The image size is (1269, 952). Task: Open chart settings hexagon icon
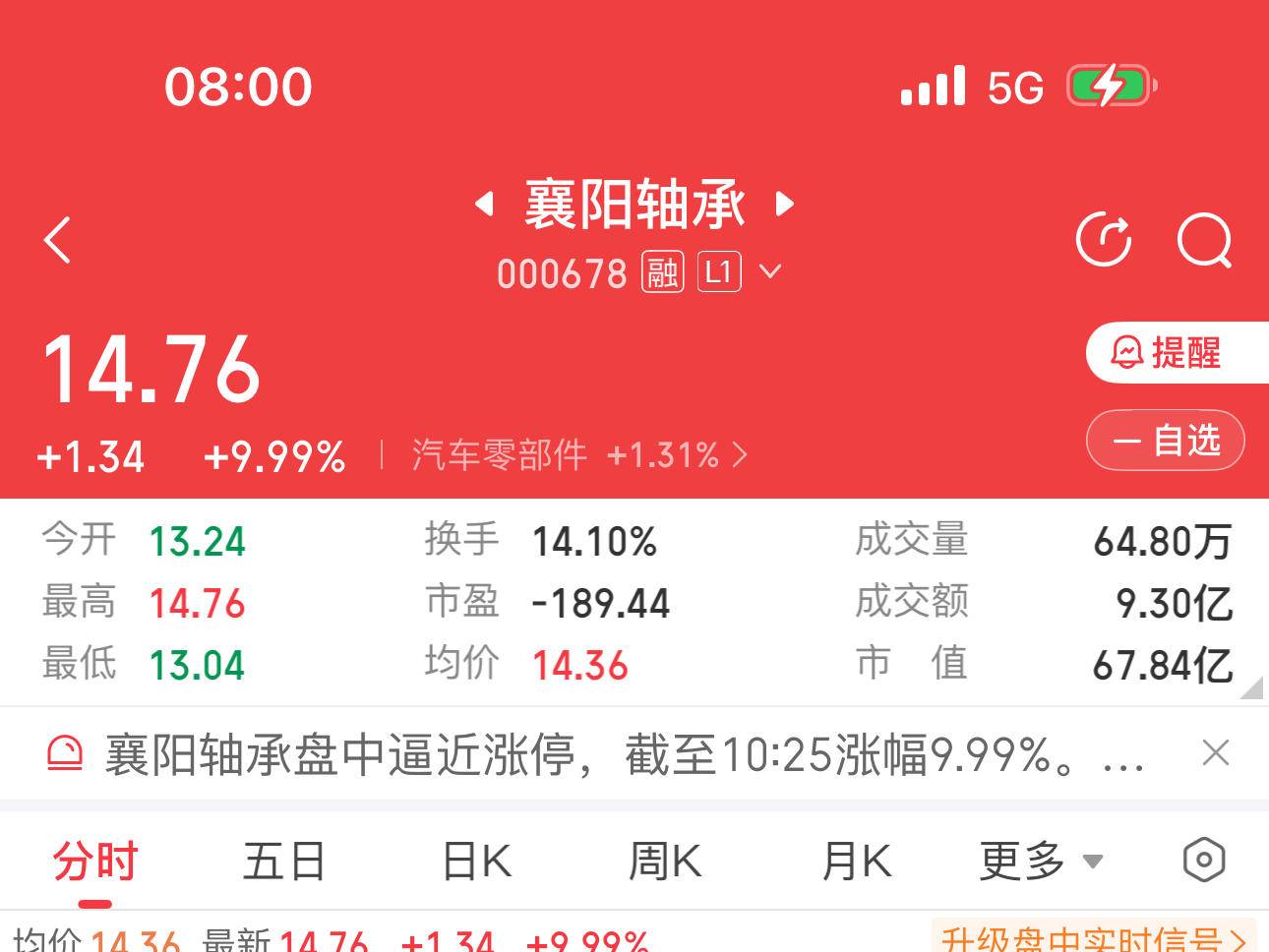[1203, 861]
